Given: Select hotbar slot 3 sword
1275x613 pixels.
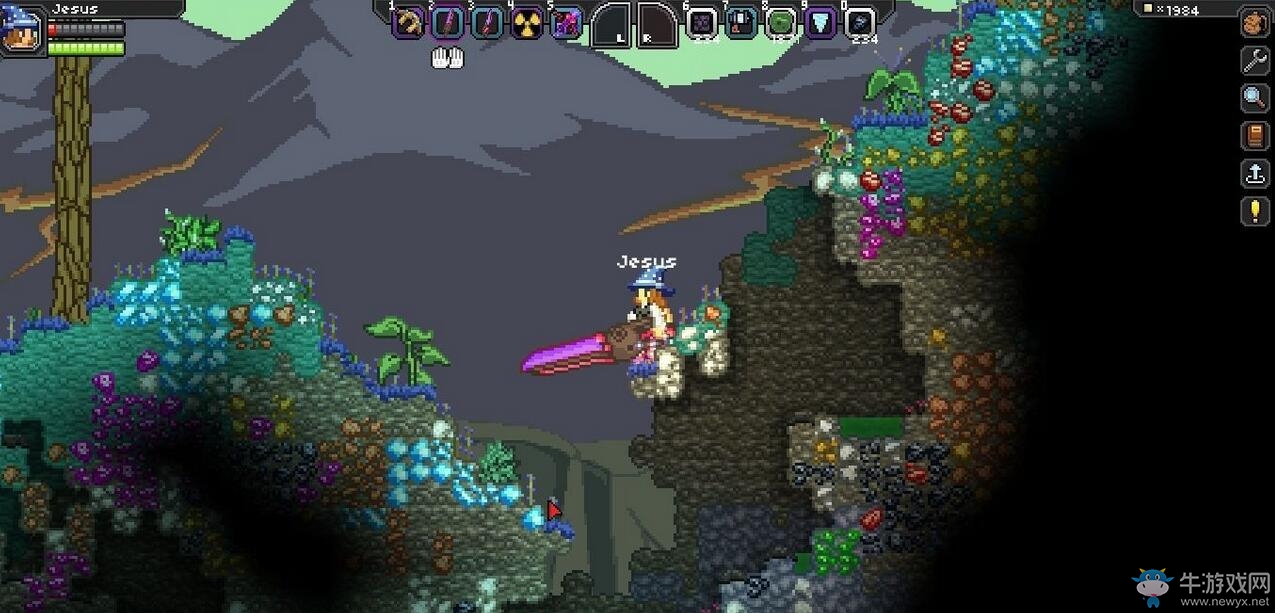Looking at the screenshot, I should click(487, 23).
